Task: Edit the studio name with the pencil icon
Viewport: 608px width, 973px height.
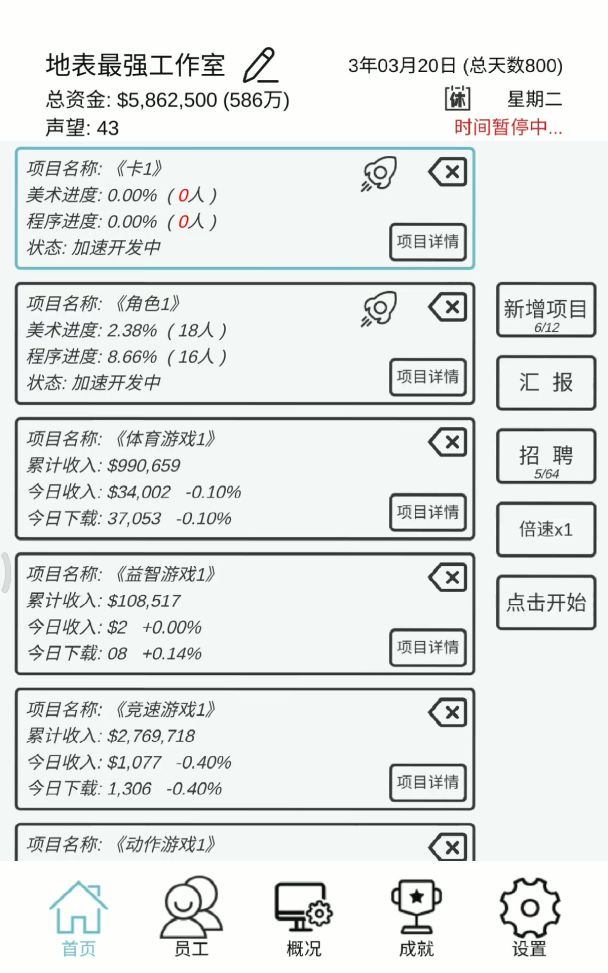Action: coord(261,65)
